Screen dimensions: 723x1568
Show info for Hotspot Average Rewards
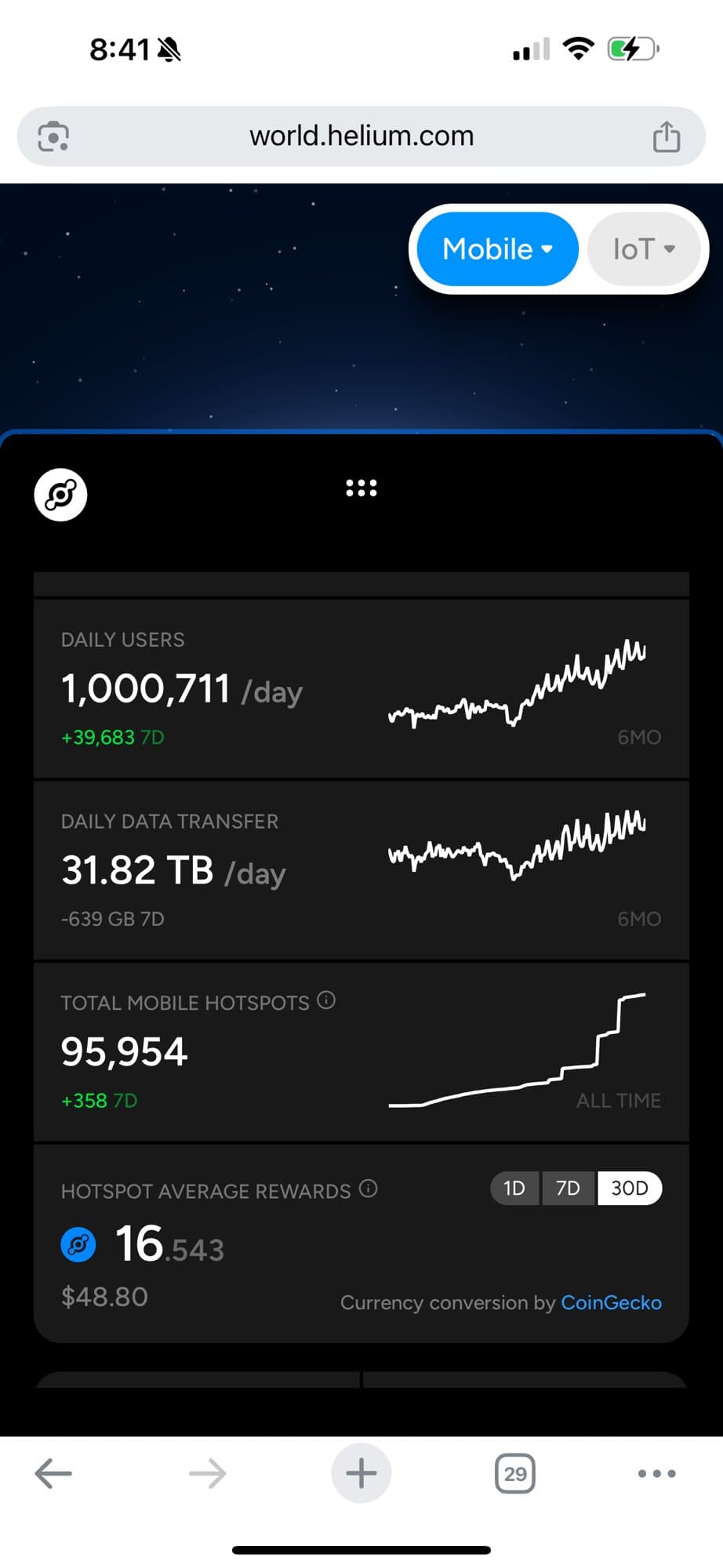tap(368, 1189)
